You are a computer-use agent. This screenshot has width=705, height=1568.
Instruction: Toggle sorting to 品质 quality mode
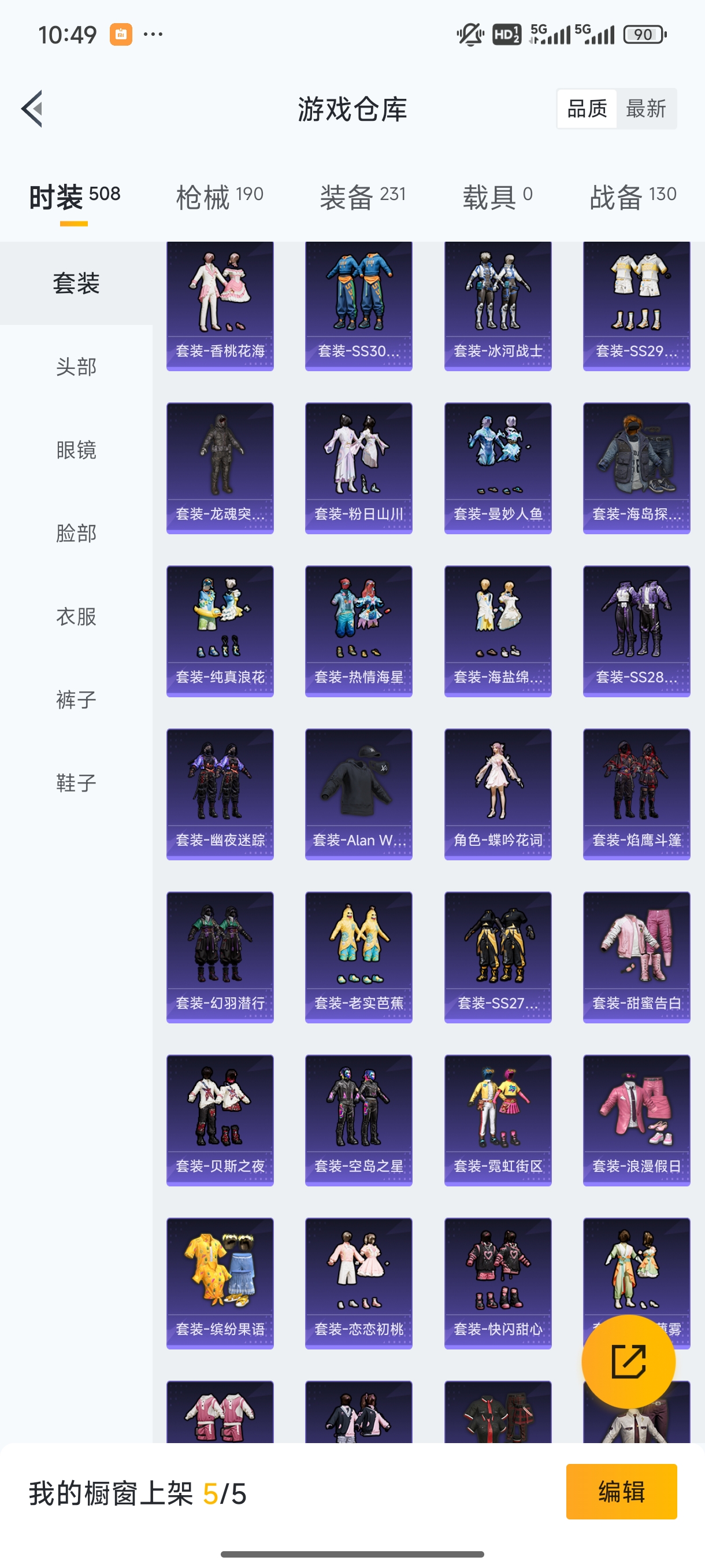(587, 108)
